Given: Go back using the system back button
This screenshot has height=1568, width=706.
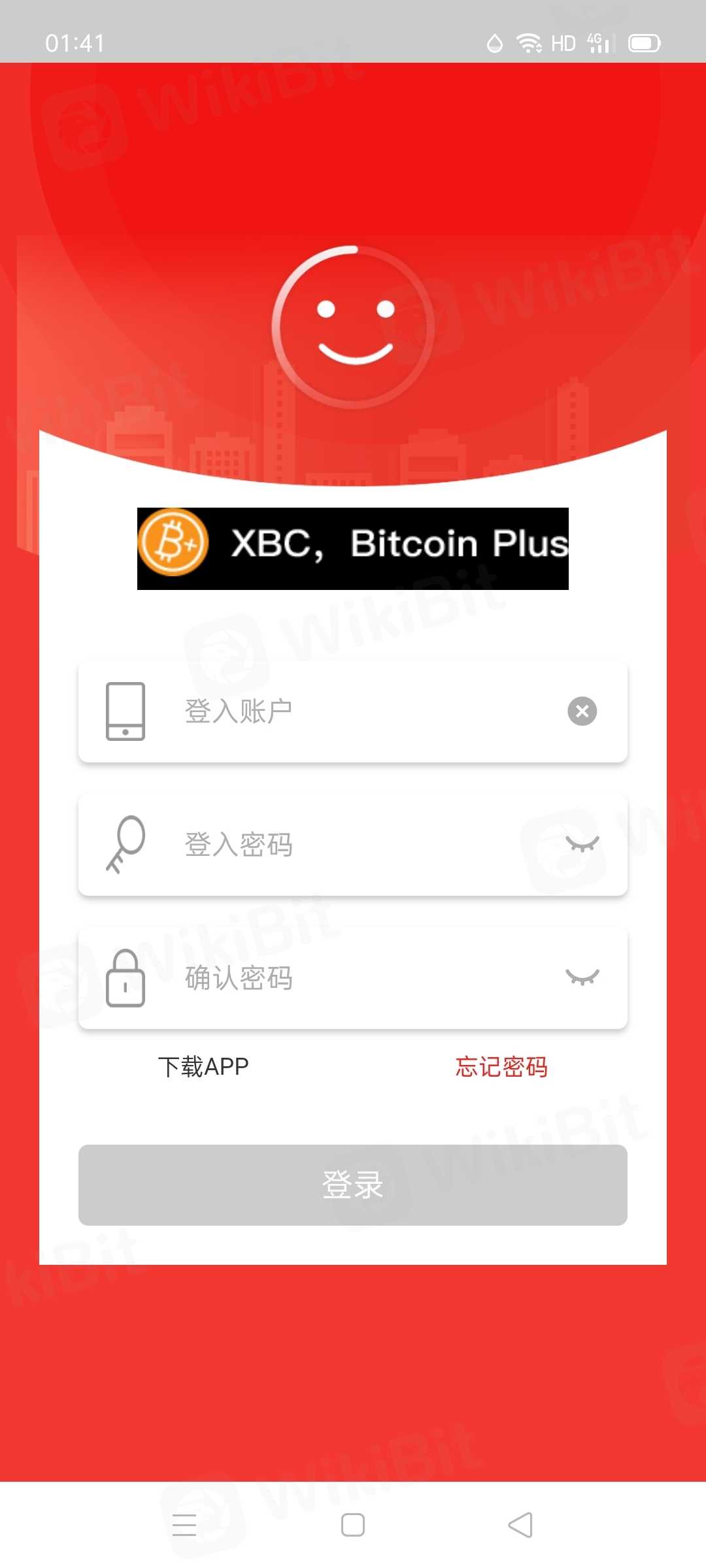Looking at the screenshot, I should tap(520, 1525).
